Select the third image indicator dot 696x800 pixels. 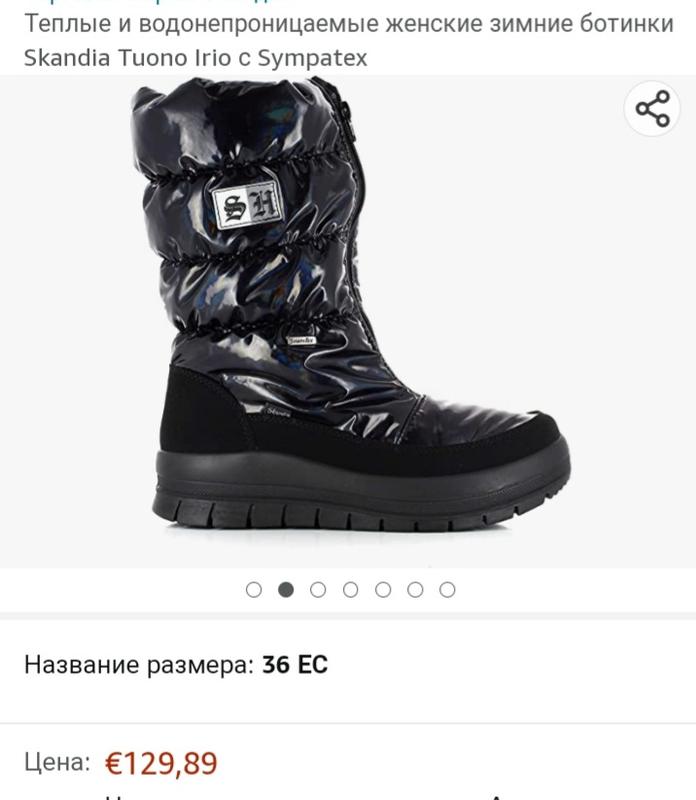[318, 589]
